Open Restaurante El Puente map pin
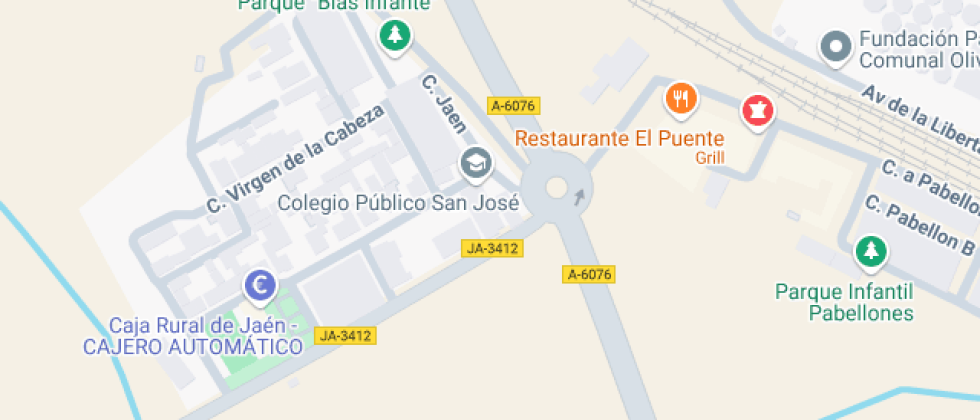This screenshot has height=420, width=980. (681, 98)
